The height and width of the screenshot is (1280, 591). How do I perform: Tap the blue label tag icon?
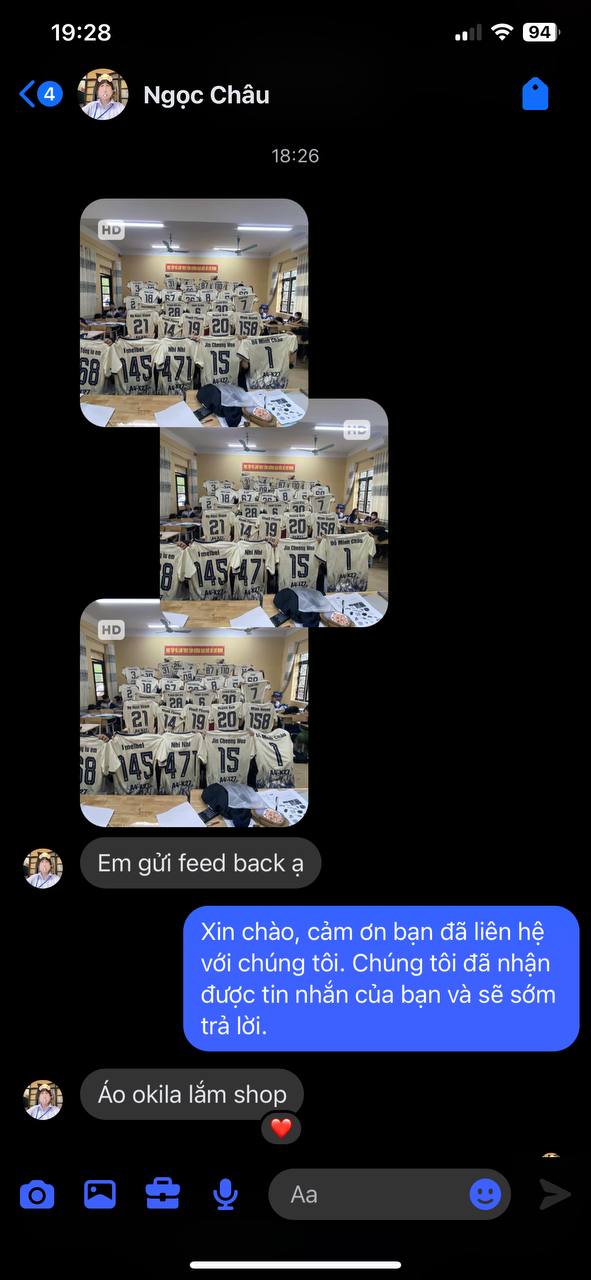(536, 95)
